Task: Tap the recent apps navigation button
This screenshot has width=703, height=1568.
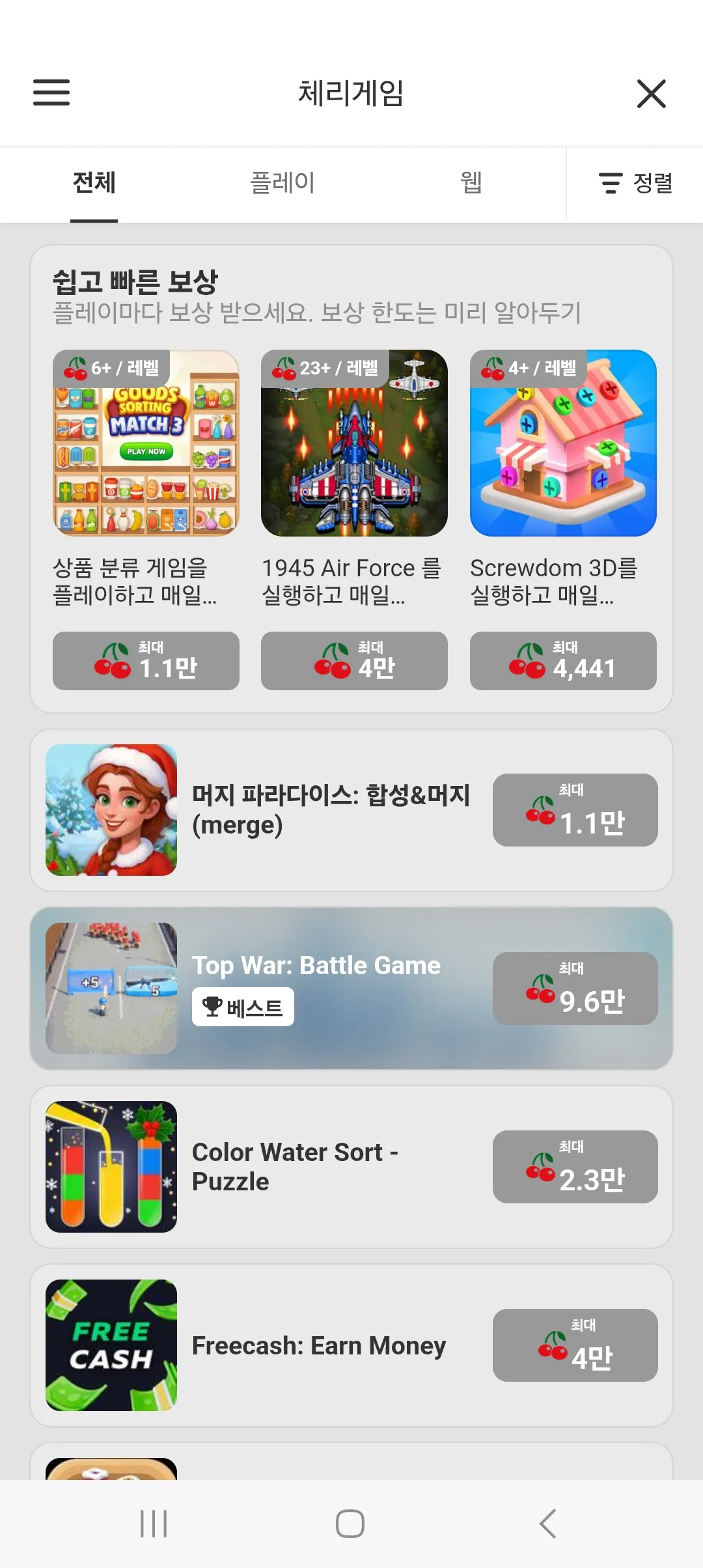Action: (153, 1524)
